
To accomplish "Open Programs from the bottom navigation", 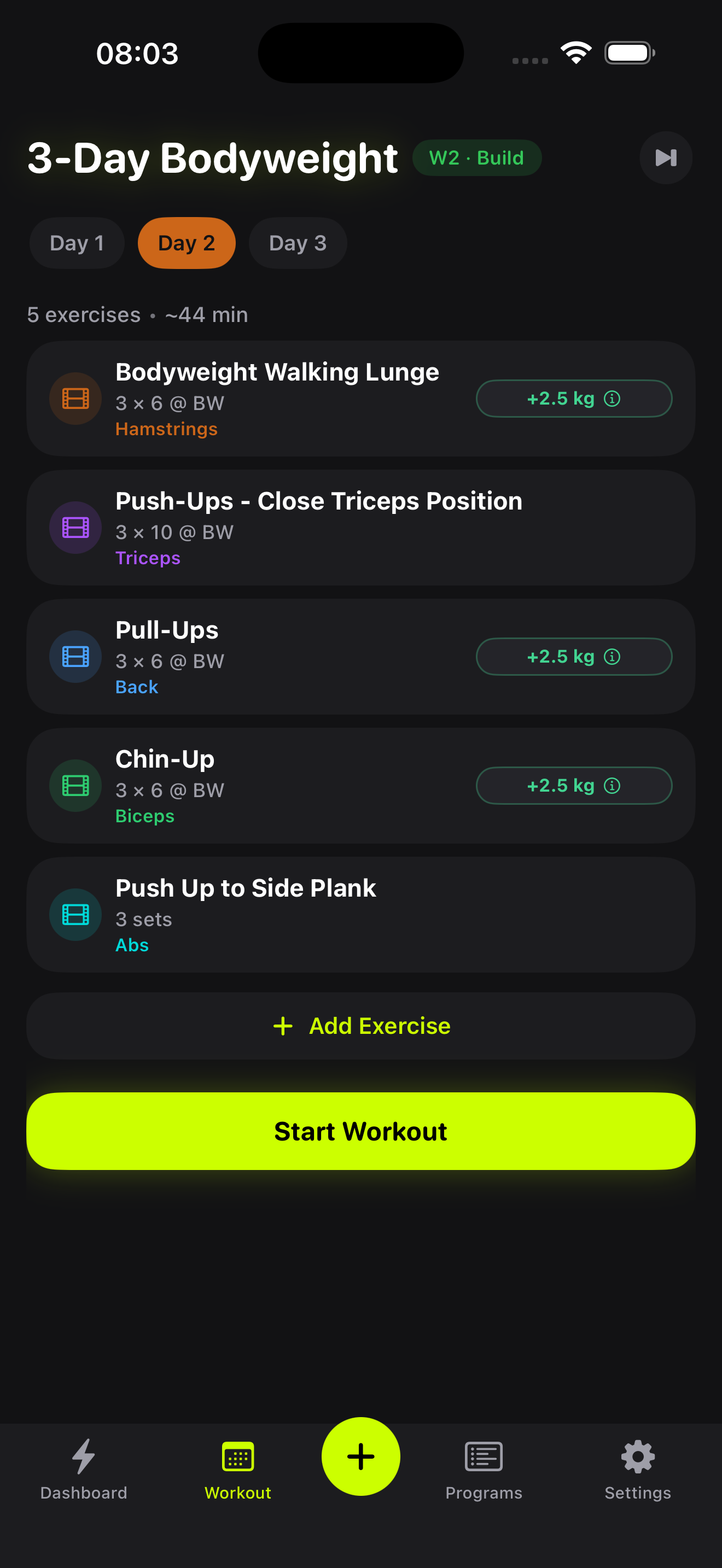I will click(x=484, y=1457).
